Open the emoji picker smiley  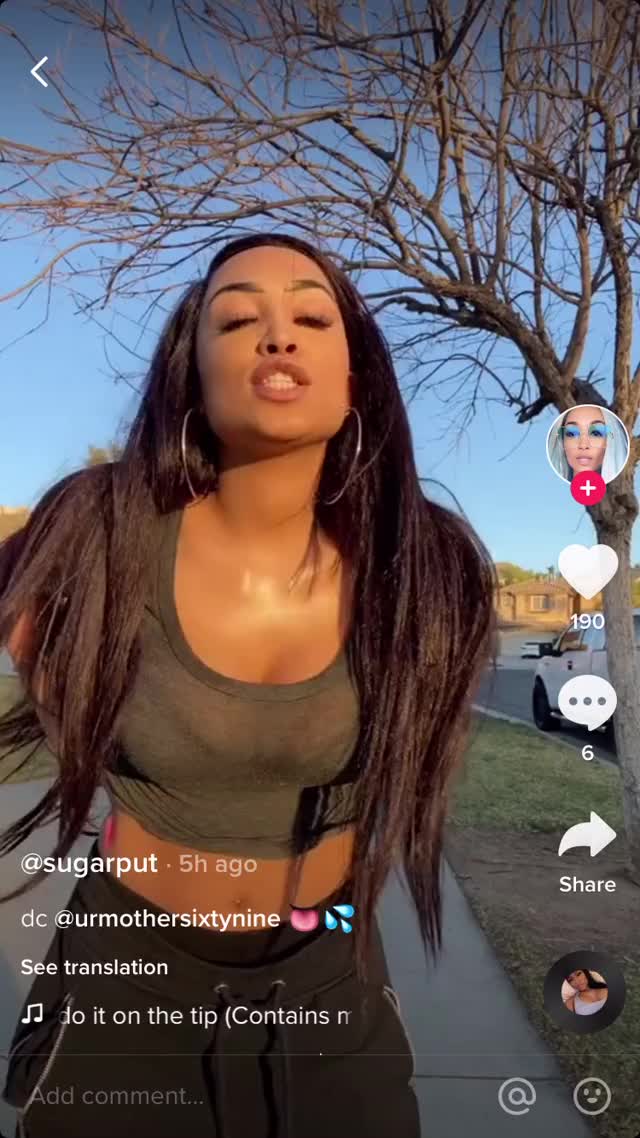coord(592,1097)
